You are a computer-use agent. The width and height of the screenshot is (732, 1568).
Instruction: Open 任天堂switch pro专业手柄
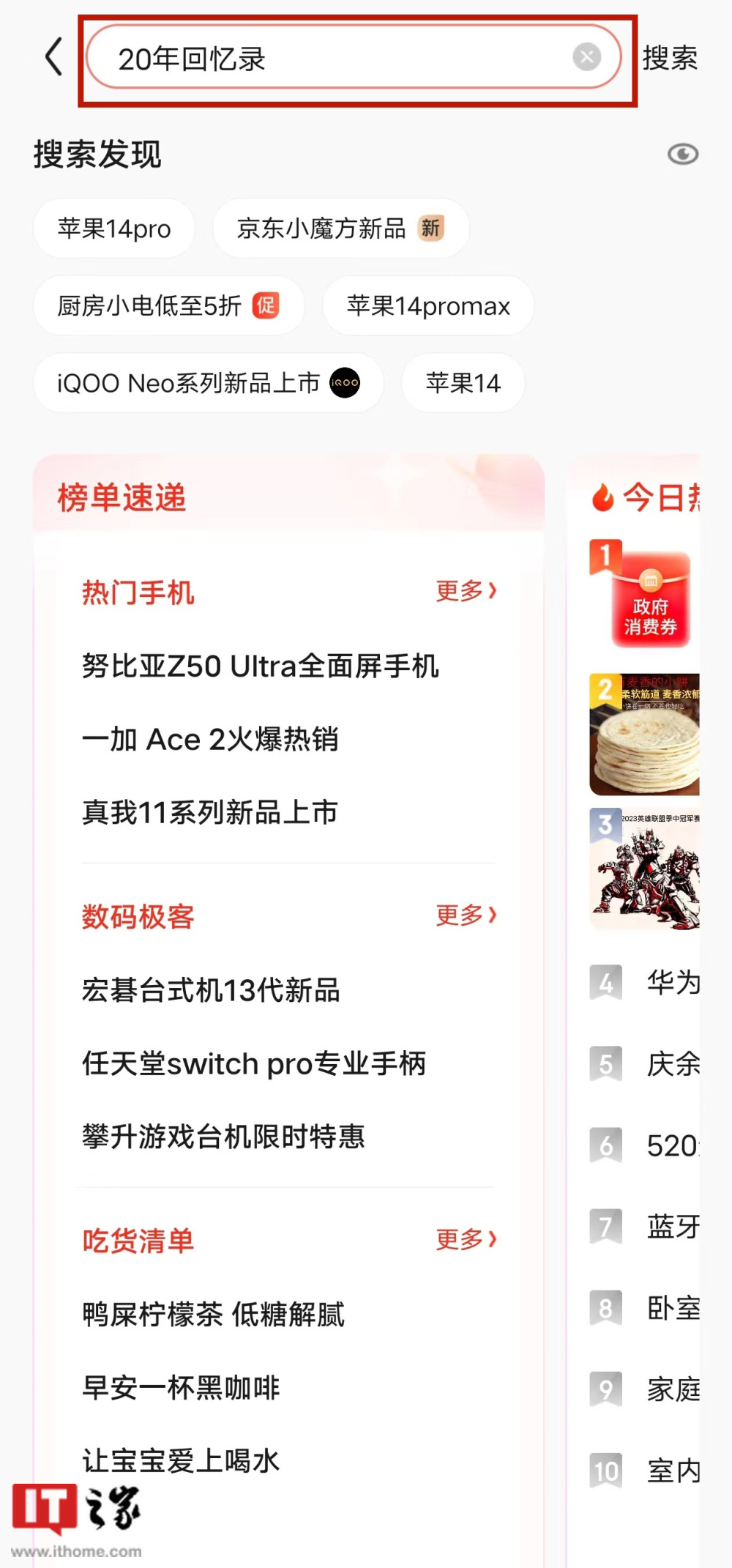pyautogui.click(x=254, y=1063)
